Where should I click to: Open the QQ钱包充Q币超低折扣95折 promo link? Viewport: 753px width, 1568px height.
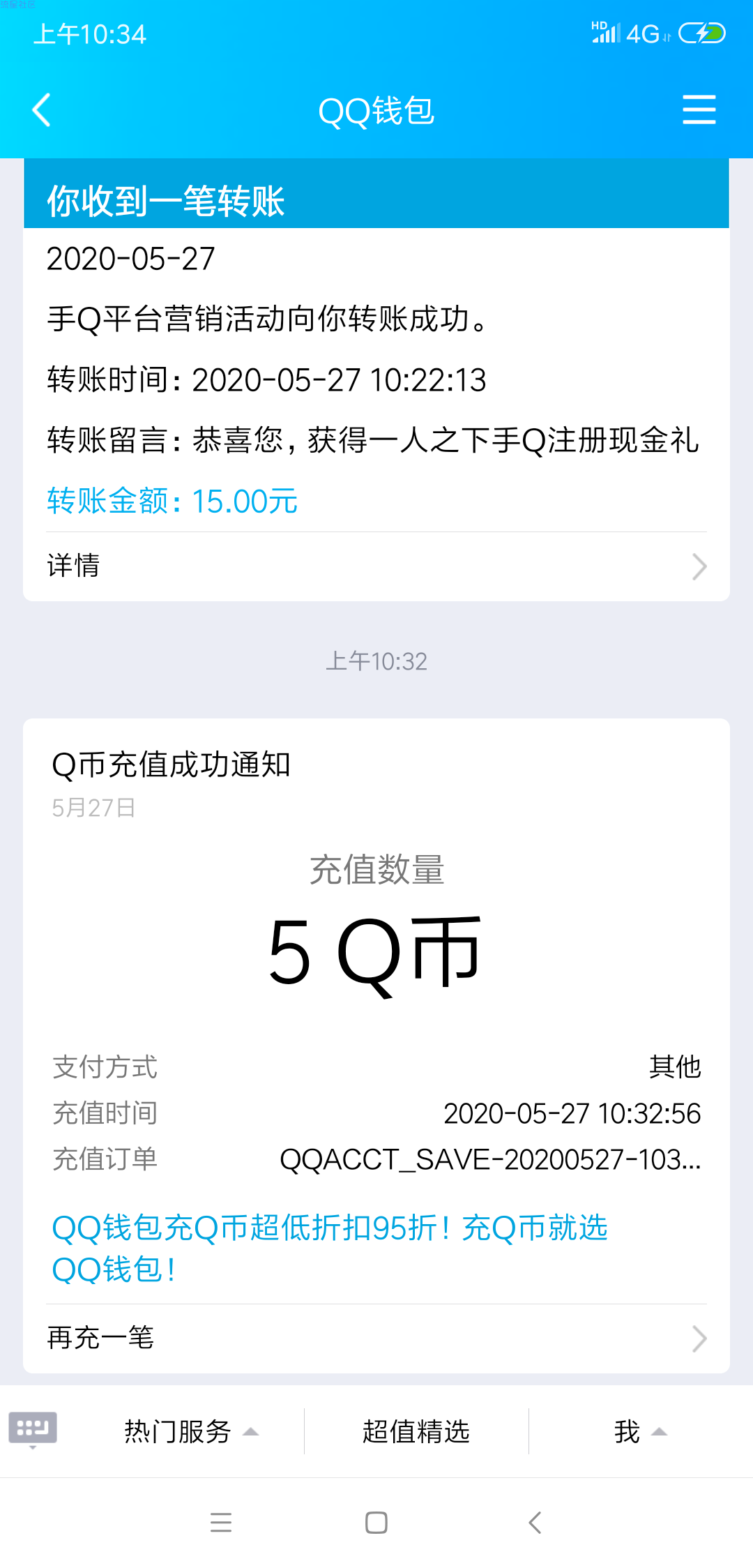click(x=330, y=1249)
